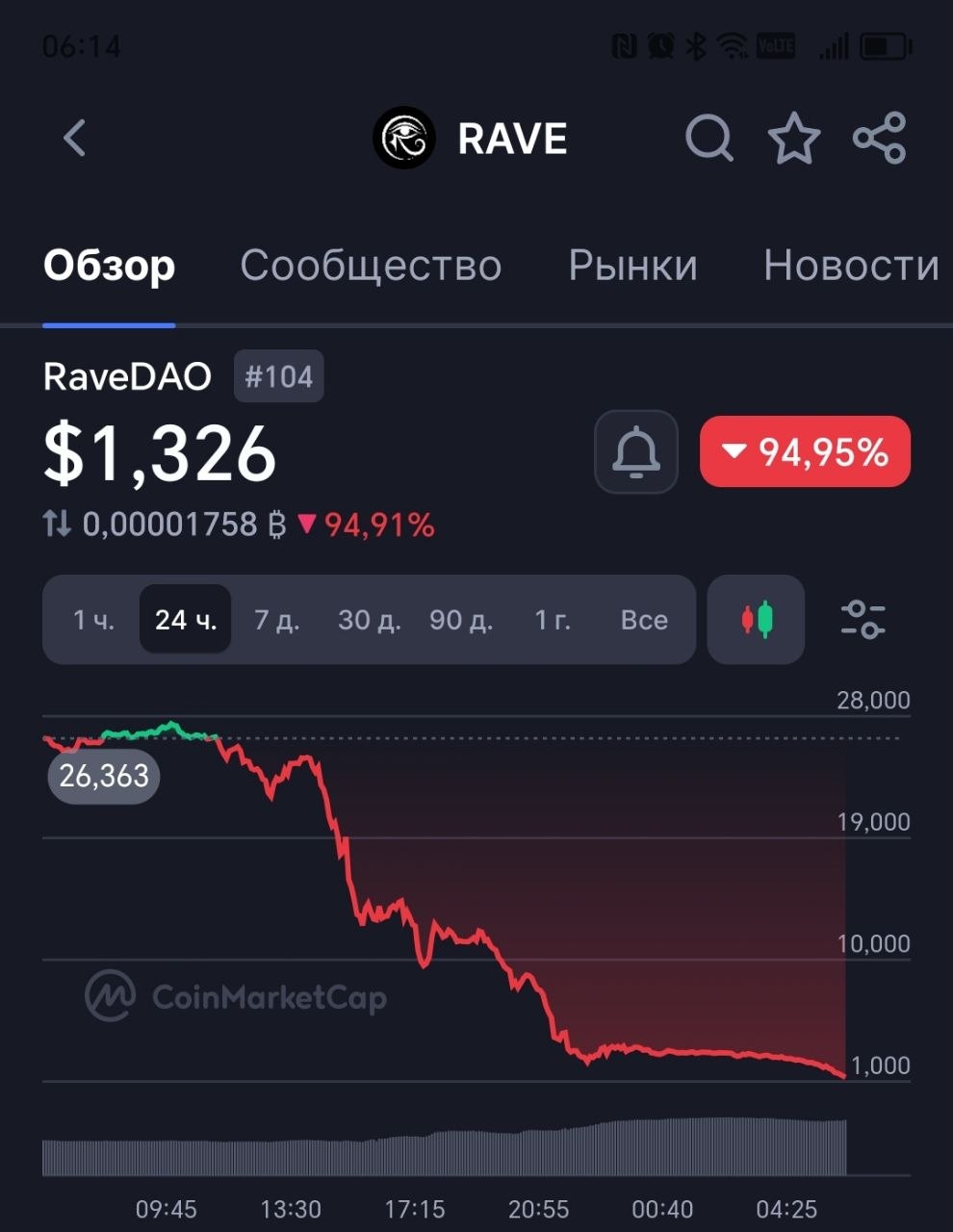
Task: Open the search magnifier icon
Action: click(x=709, y=139)
